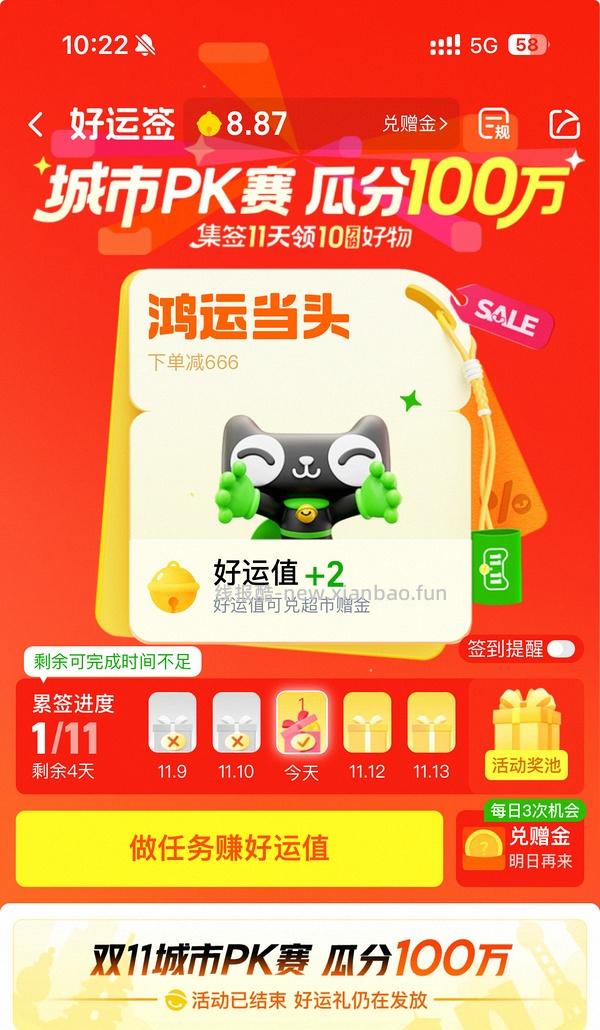Tap the 11.12 gift box

pyautogui.click(x=367, y=724)
